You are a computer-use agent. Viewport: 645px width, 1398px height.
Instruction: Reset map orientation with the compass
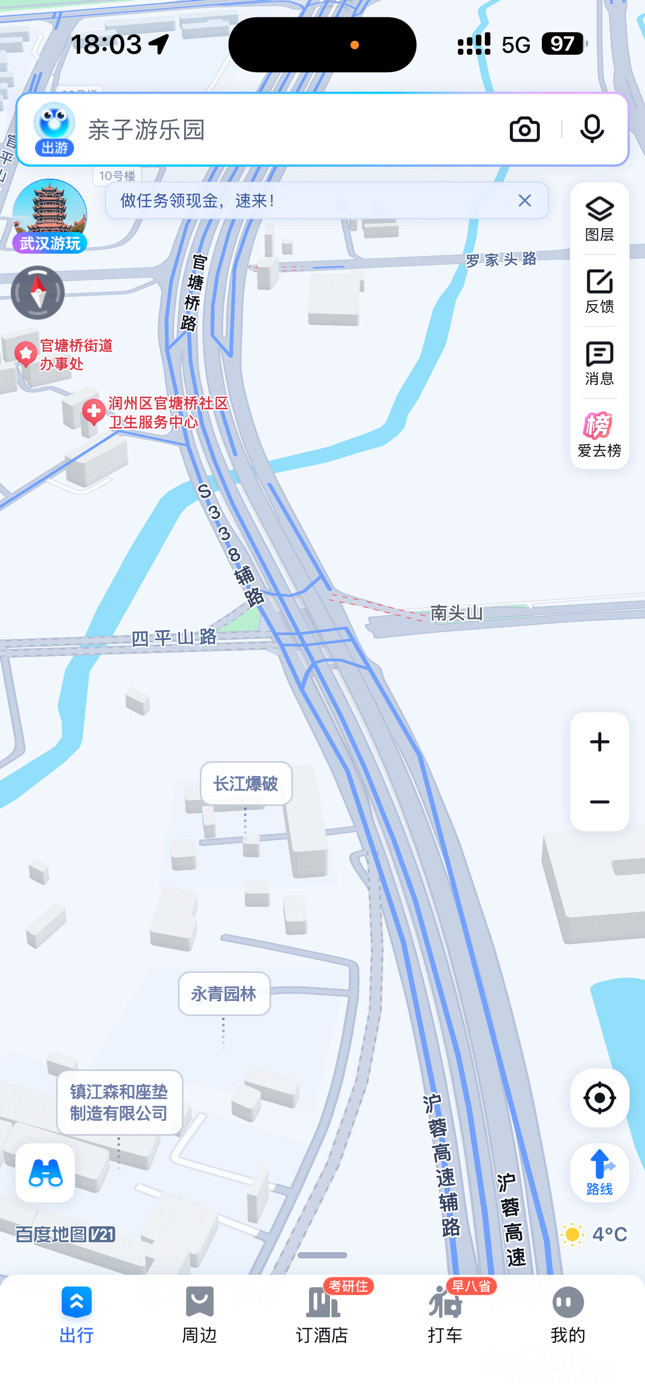click(x=38, y=292)
